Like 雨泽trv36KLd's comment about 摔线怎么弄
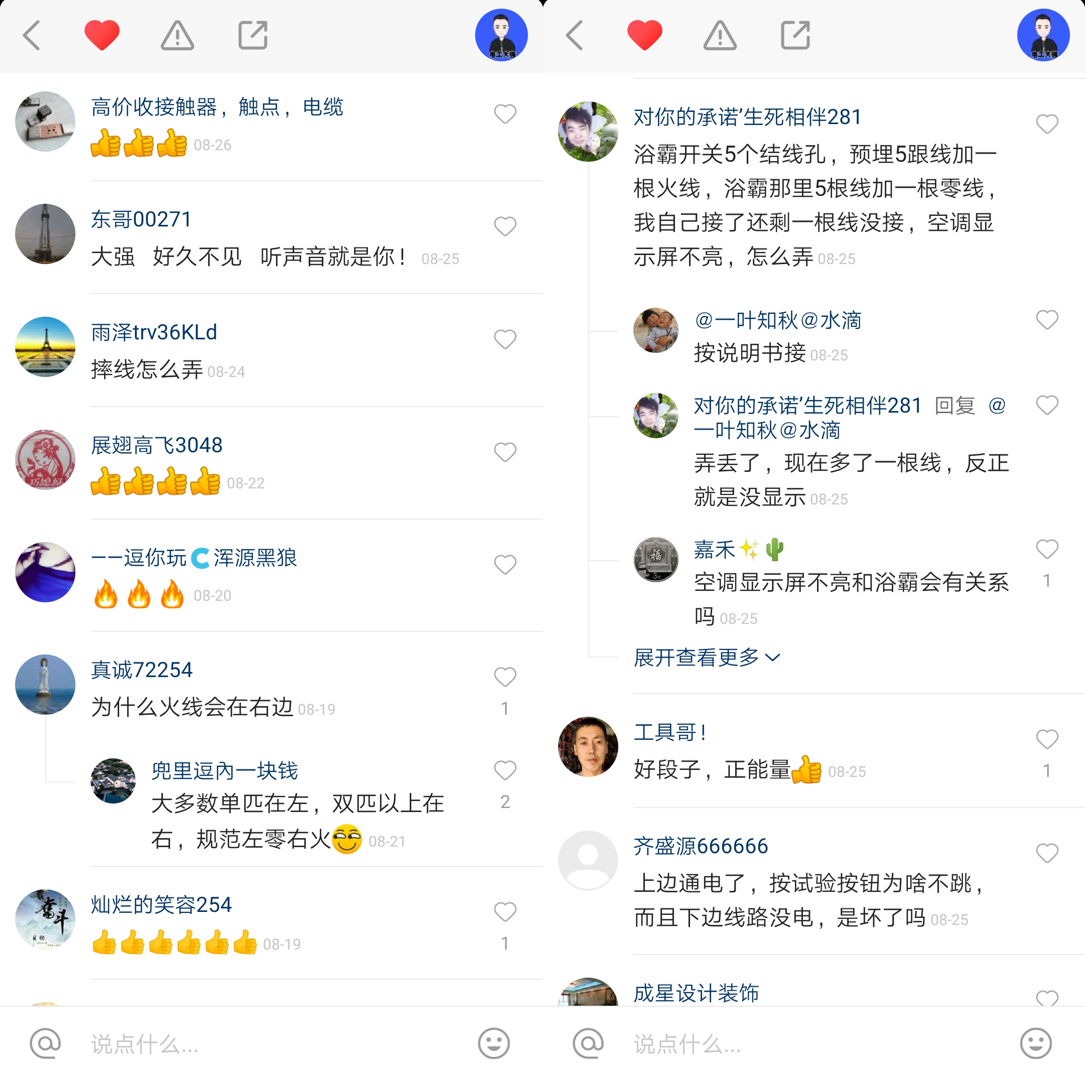 [x=505, y=339]
